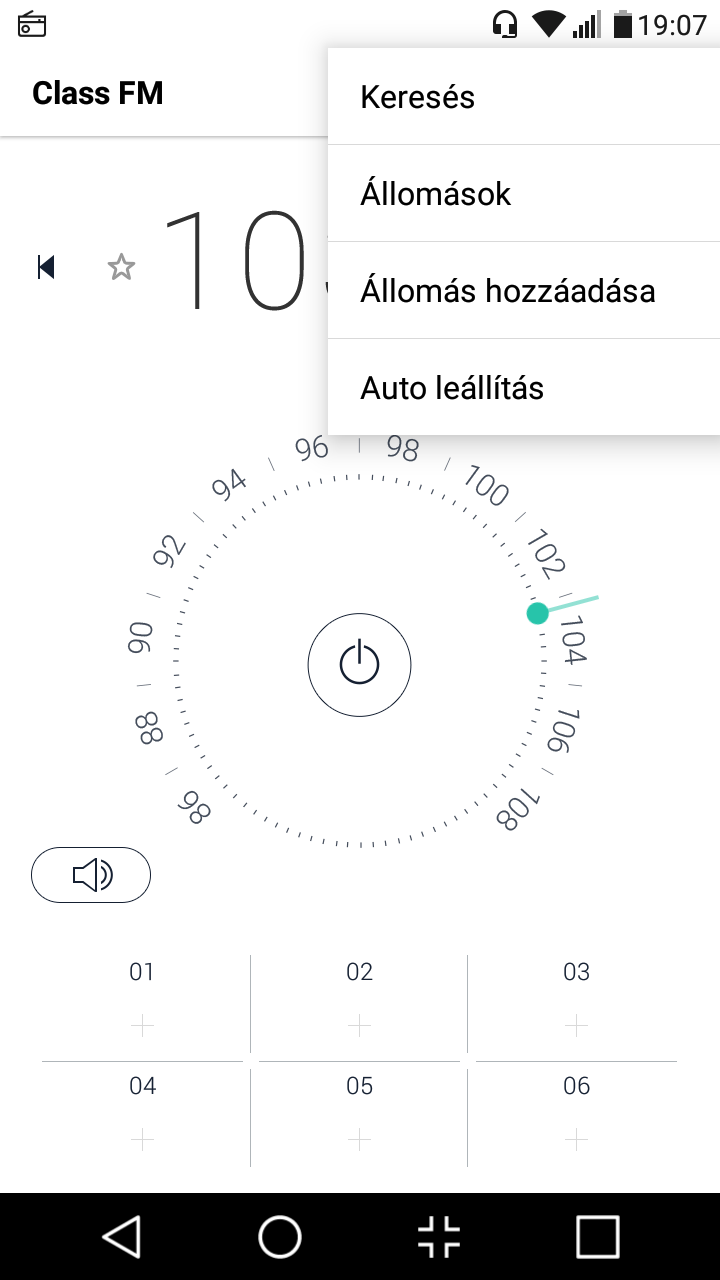Skip to previous station

click(46, 267)
